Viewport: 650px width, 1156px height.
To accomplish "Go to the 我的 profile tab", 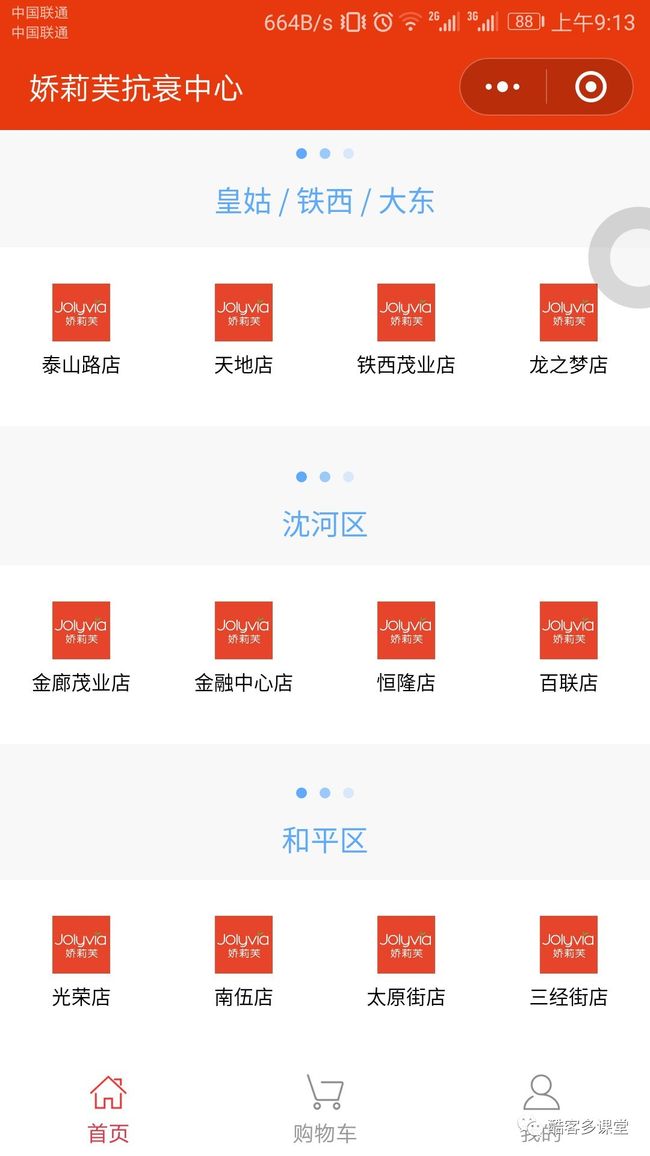I will [x=542, y=1109].
